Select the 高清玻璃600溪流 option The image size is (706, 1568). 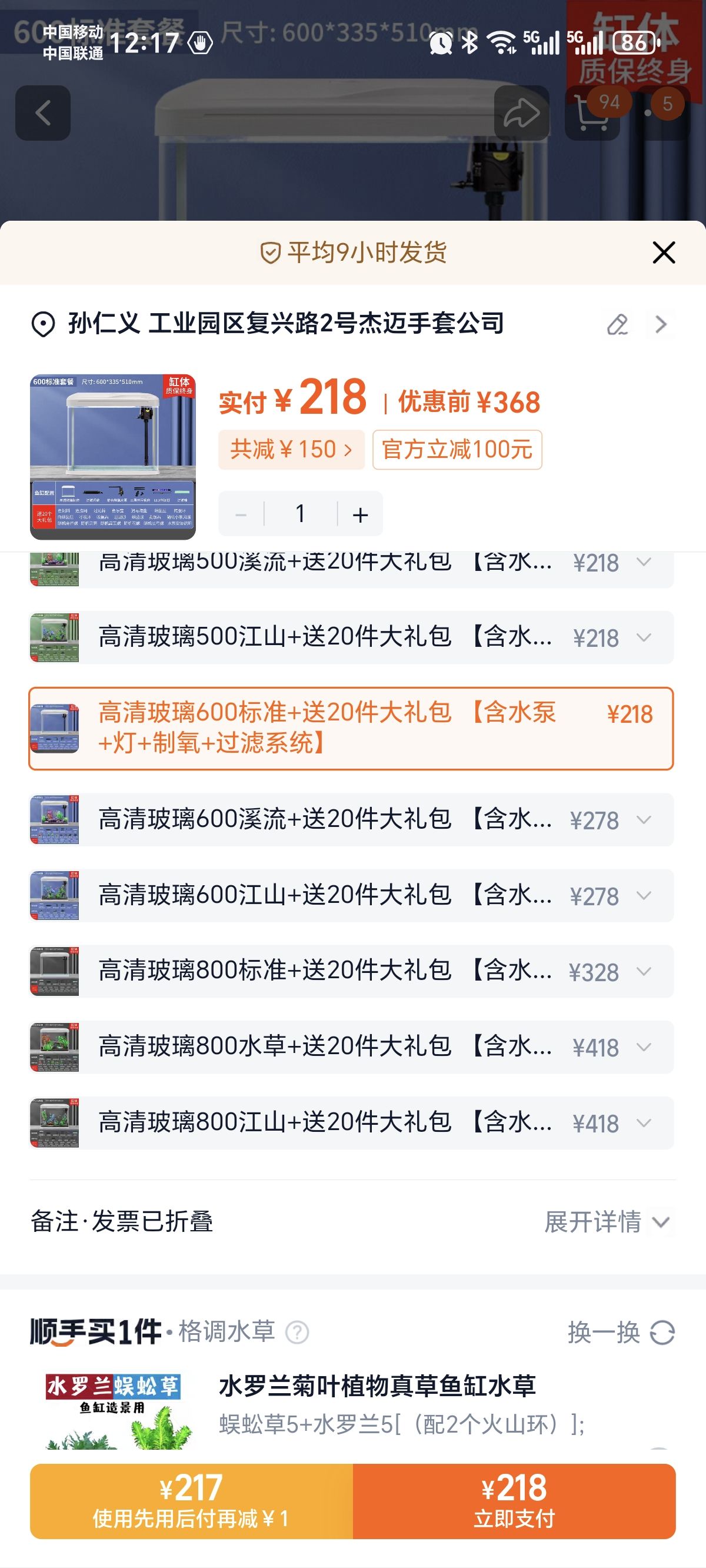351,819
